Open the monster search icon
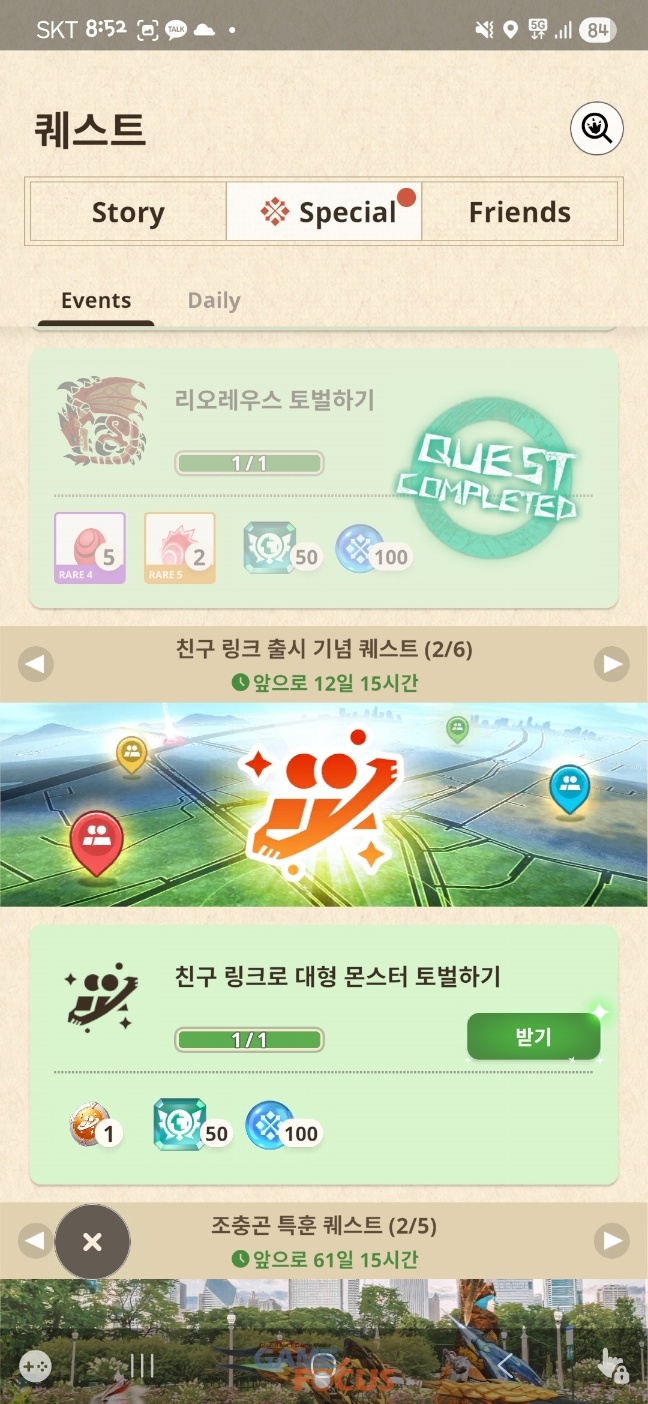648x1404 pixels. coord(597,129)
